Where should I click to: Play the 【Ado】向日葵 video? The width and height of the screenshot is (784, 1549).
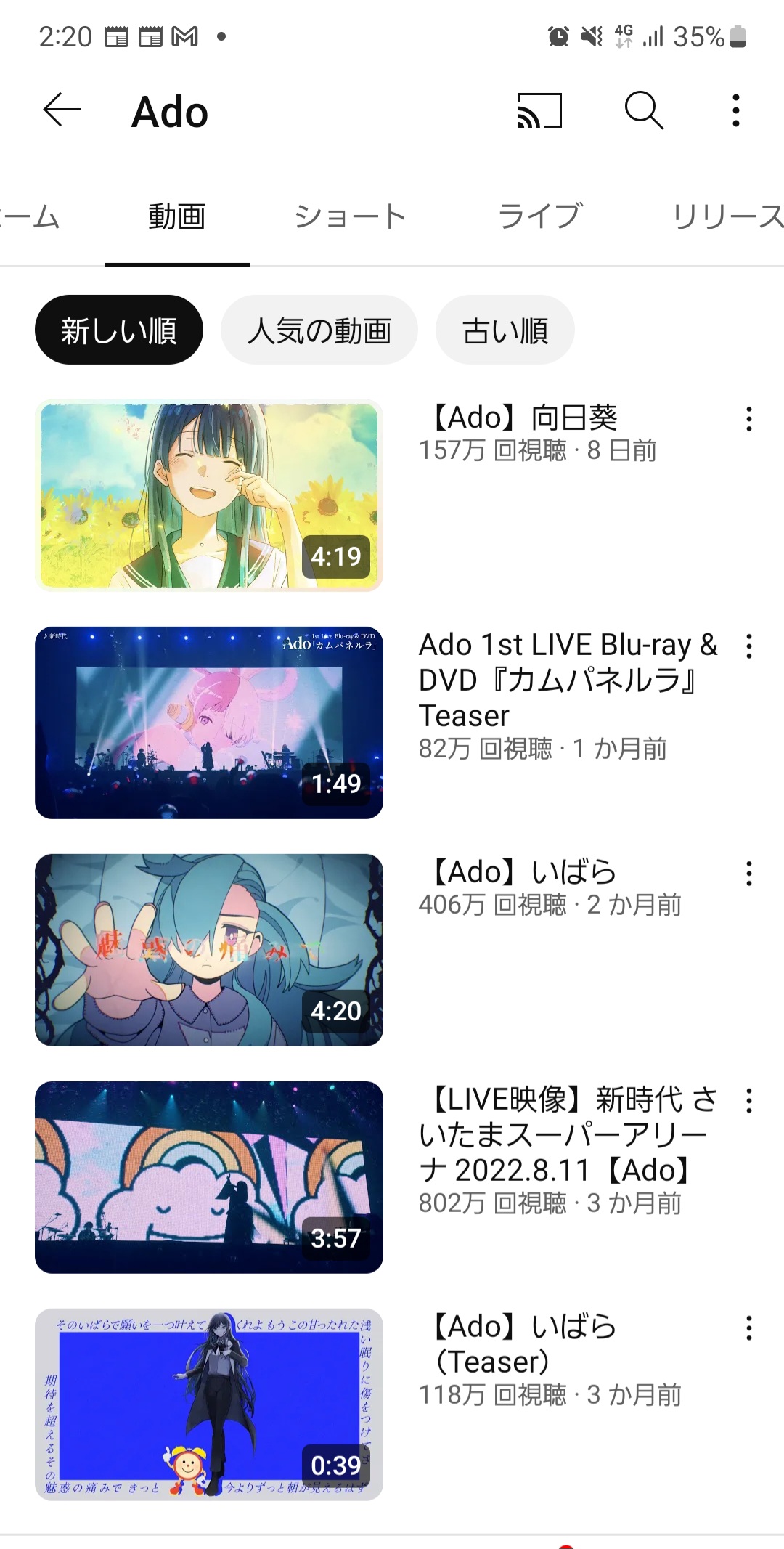coord(209,495)
